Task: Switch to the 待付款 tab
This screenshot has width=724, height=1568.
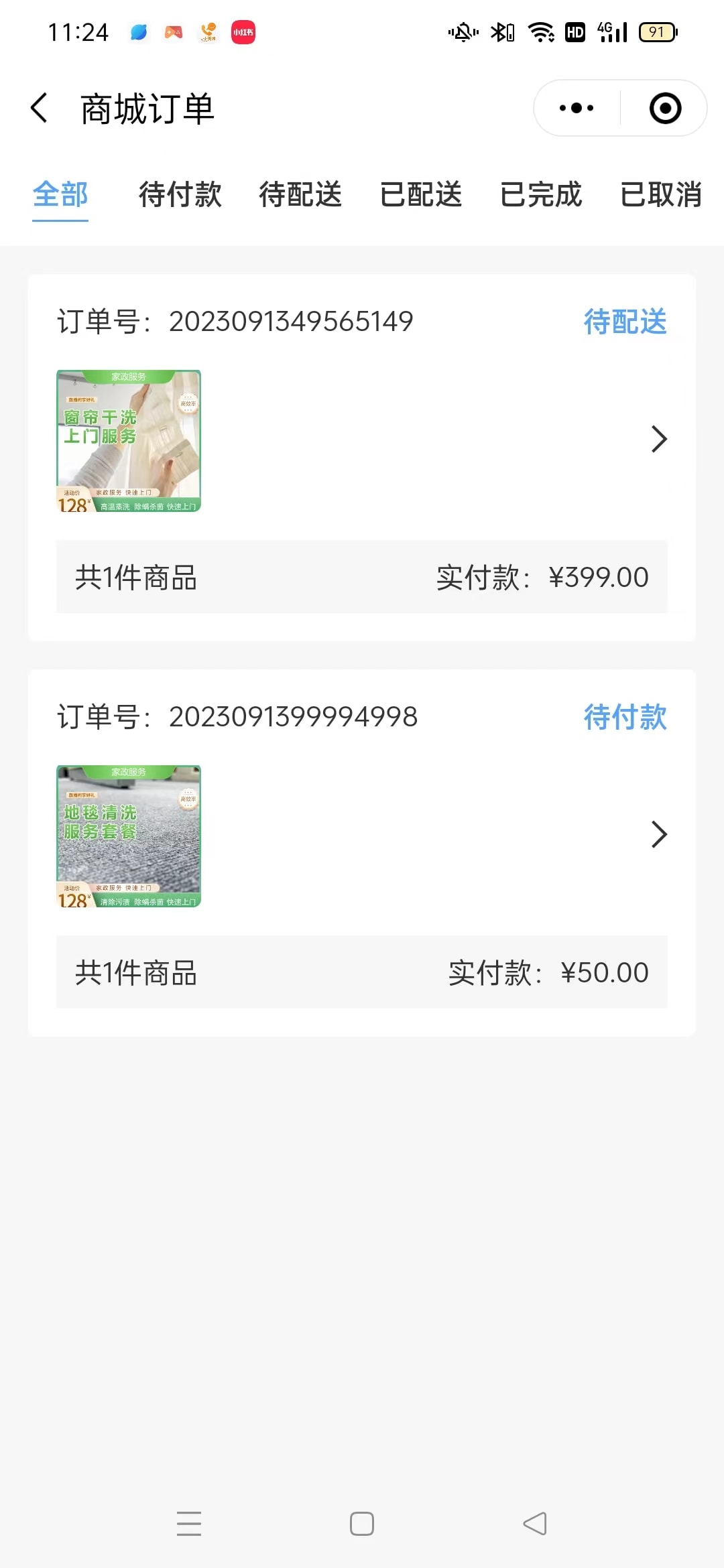Action: [x=180, y=195]
